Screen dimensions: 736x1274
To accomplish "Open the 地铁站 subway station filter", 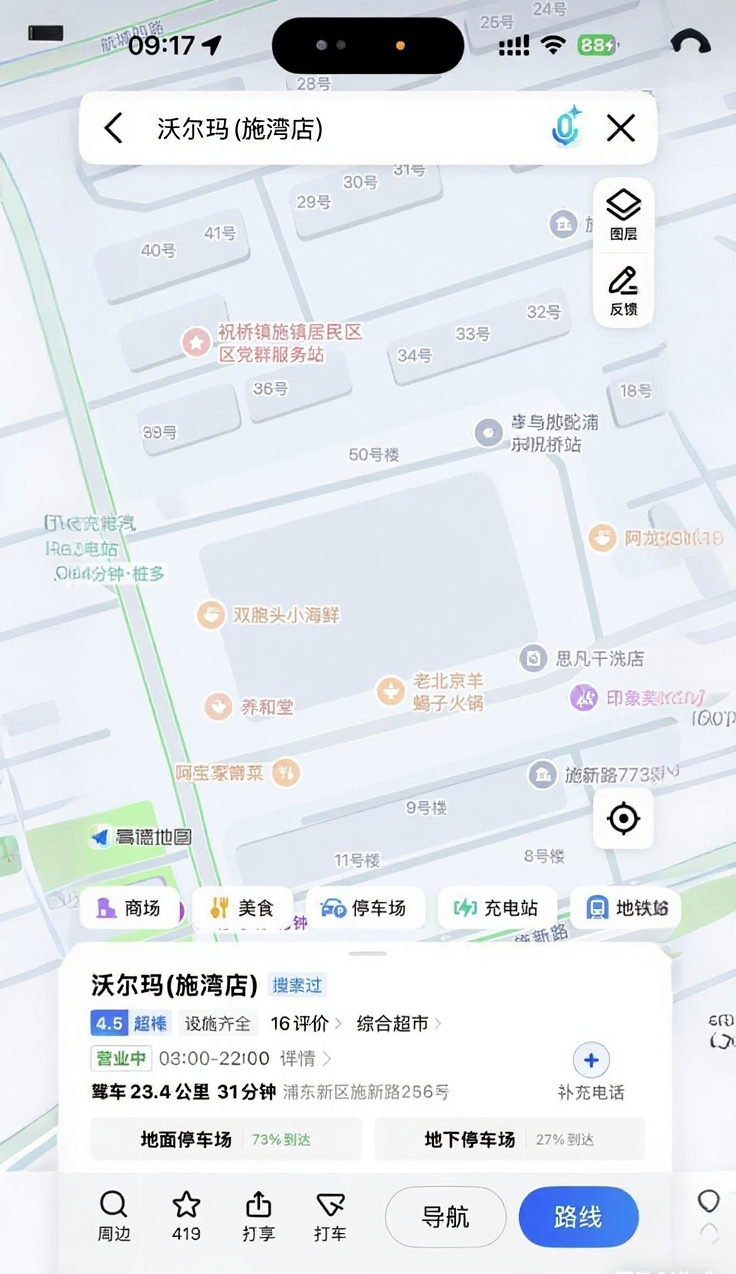I will click(x=627, y=908).
